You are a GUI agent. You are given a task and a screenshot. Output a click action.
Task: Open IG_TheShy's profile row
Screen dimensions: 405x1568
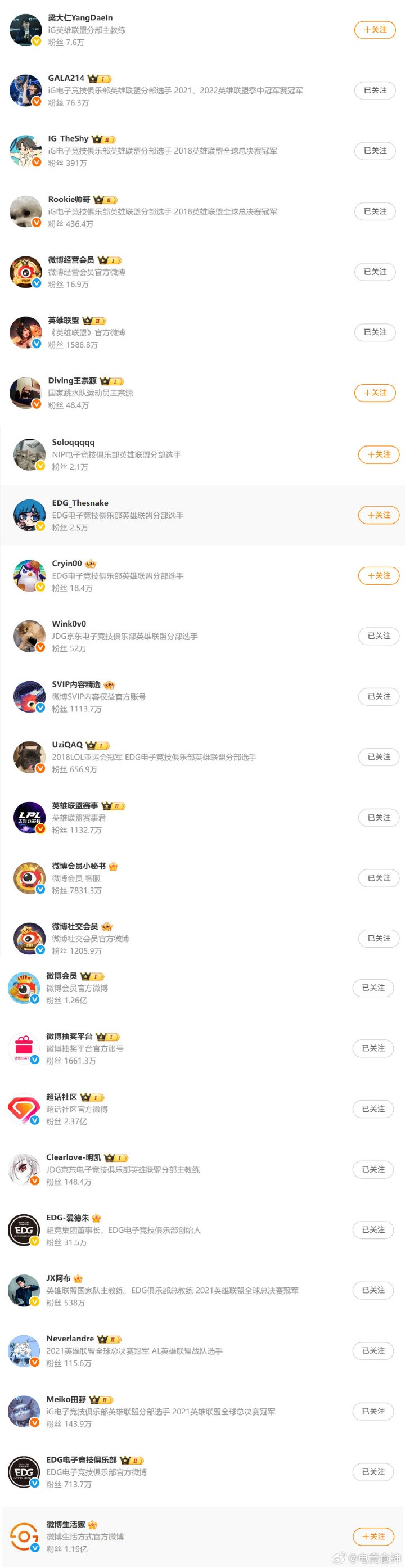click(67, 139)
